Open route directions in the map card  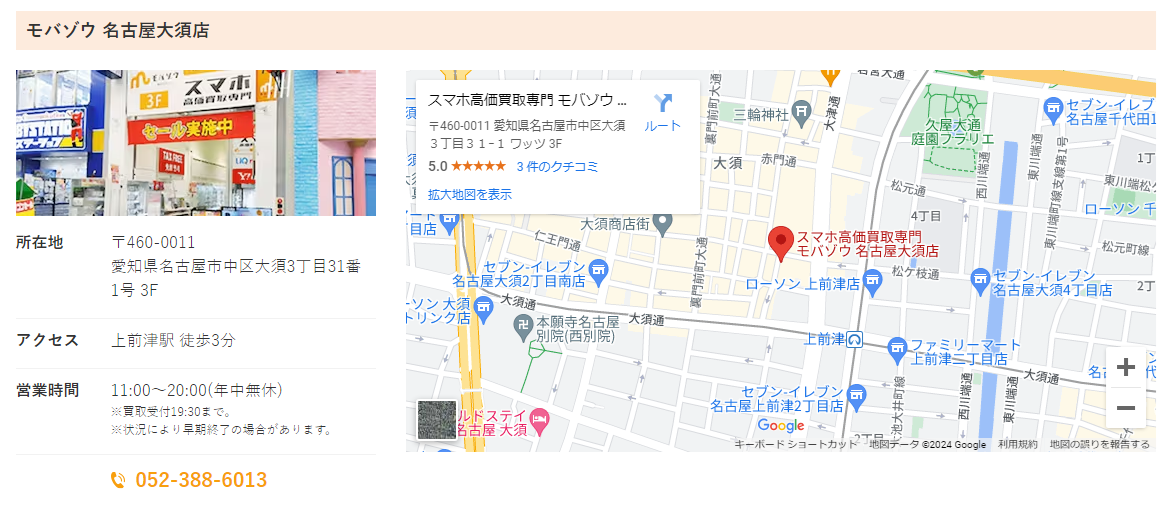[x=662, y=111]
